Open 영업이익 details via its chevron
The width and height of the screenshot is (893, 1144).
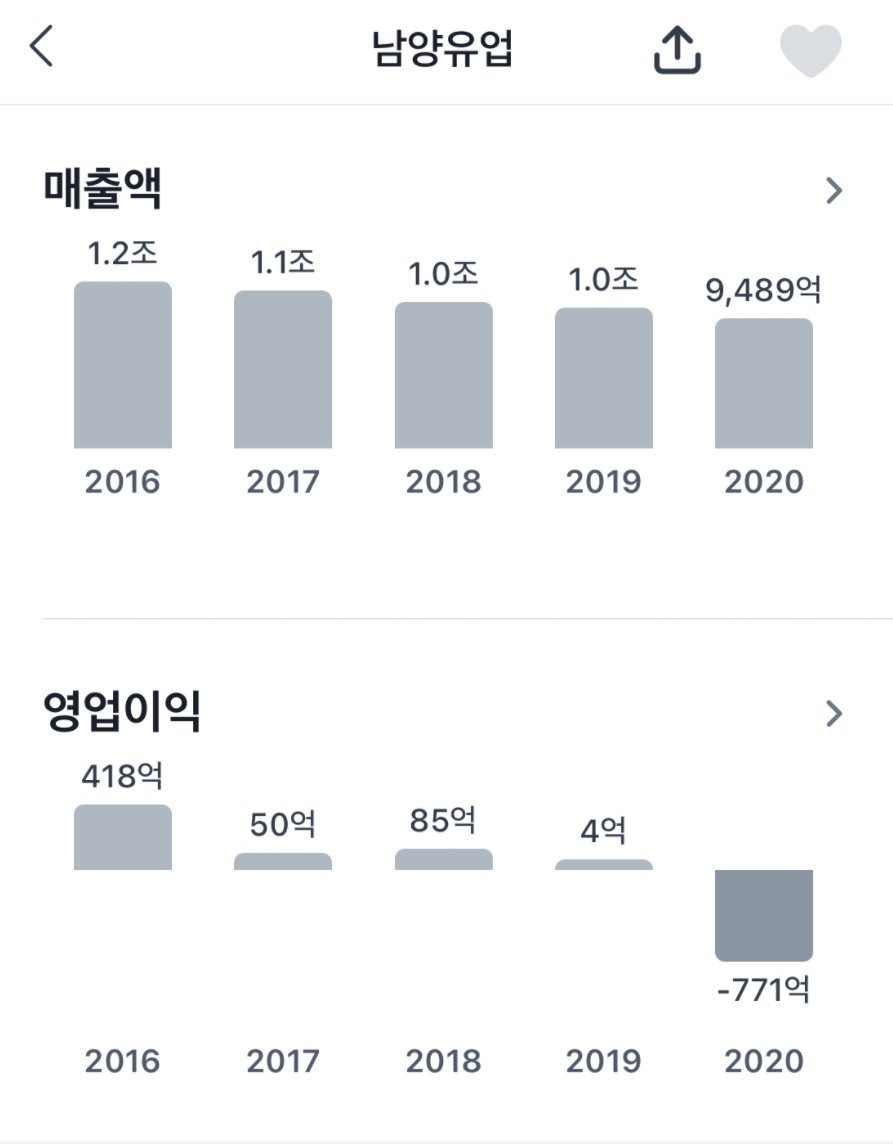[835, 714]
